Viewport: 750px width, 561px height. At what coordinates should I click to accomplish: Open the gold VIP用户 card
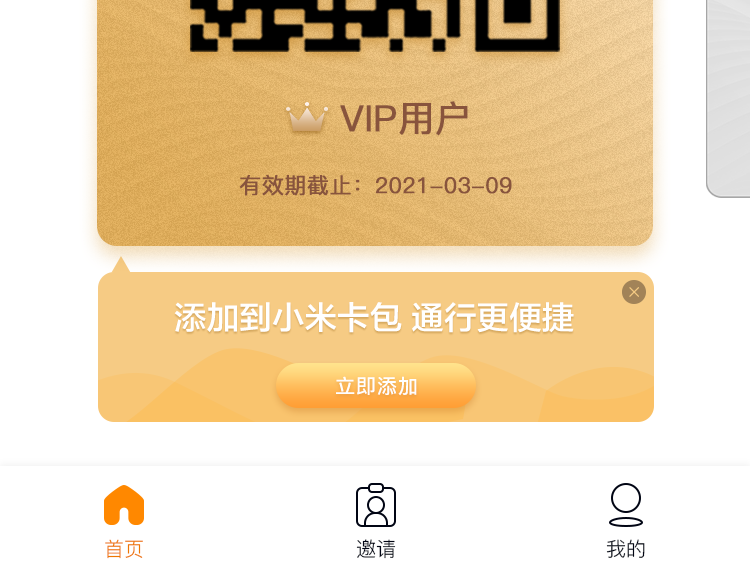(375, 122)
